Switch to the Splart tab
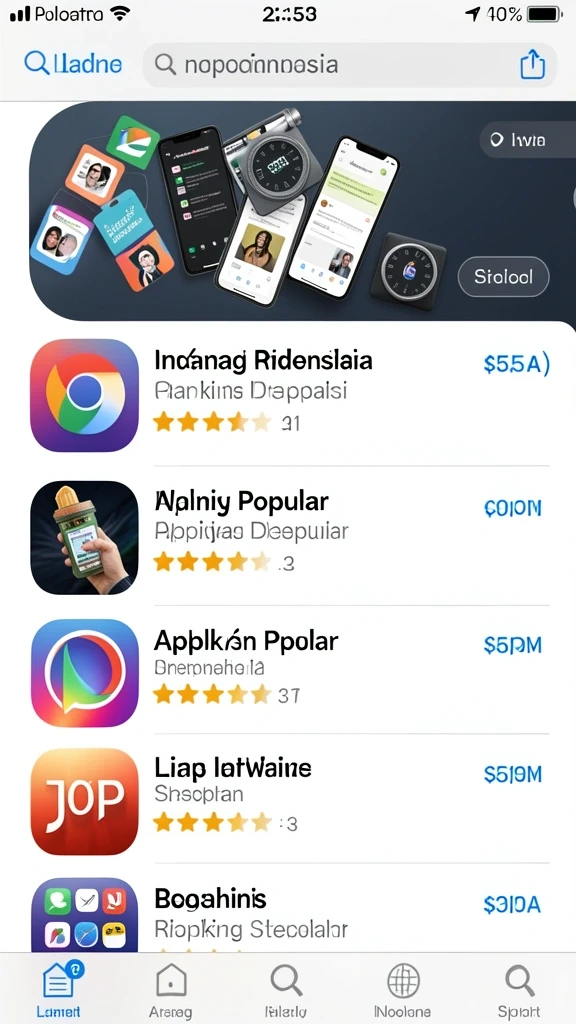The height and width of the screenshot is (1024, 576). pyautogui.click(x=519, y=989)
